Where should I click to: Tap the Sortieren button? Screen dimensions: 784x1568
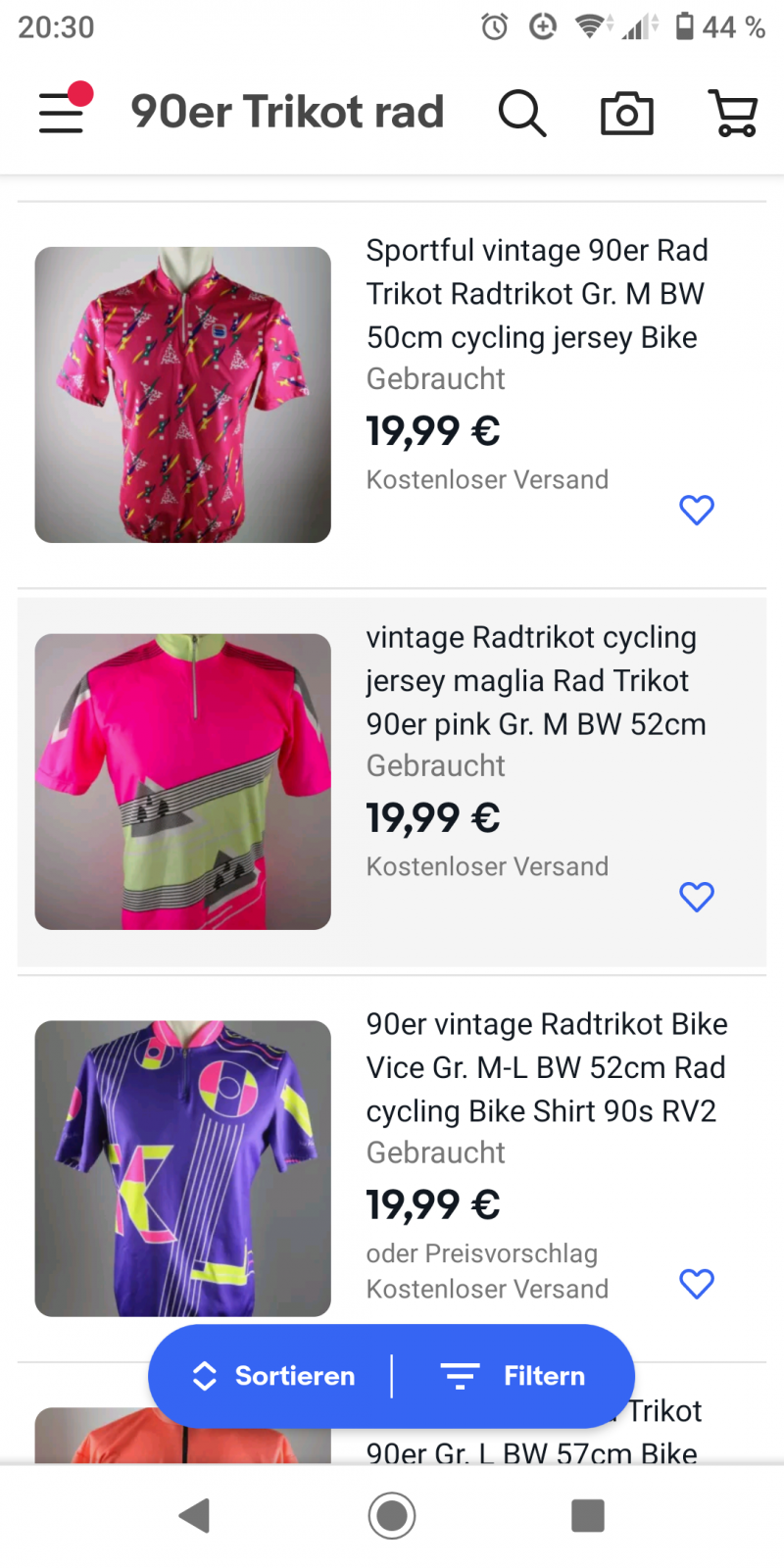(x=274, y=1376)
